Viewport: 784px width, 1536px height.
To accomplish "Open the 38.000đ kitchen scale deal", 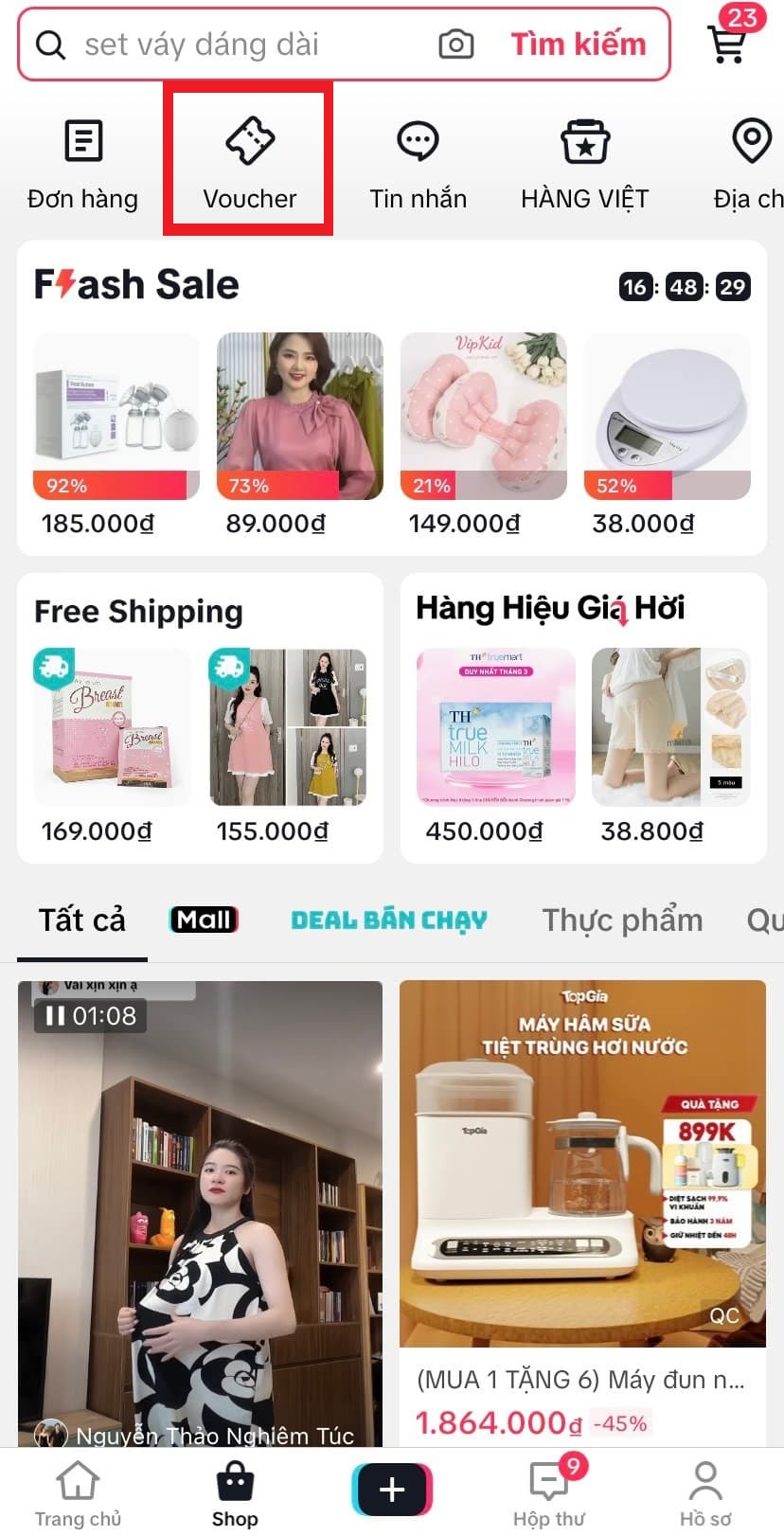I will 667,417.
